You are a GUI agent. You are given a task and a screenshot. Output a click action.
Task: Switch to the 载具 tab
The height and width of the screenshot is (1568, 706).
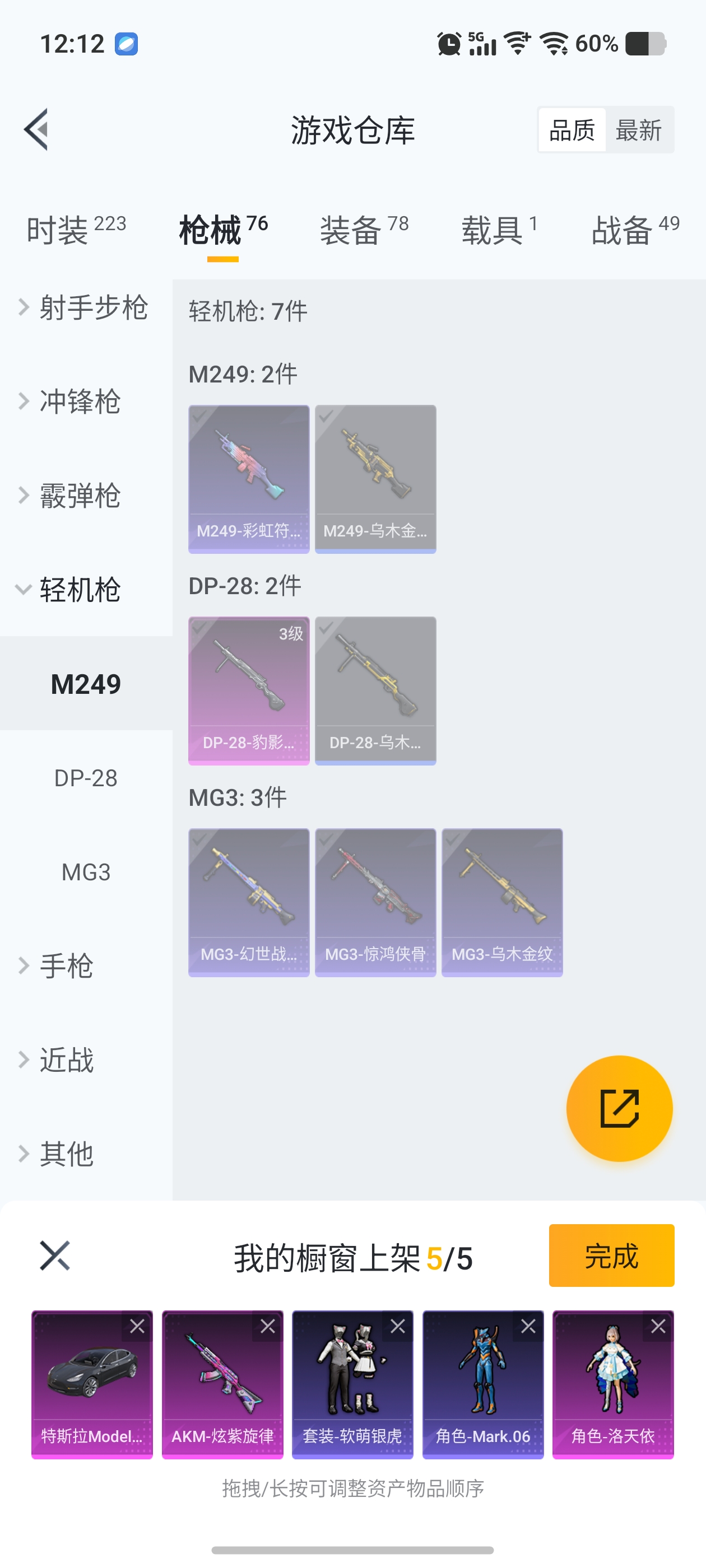(x=499, y=230)
